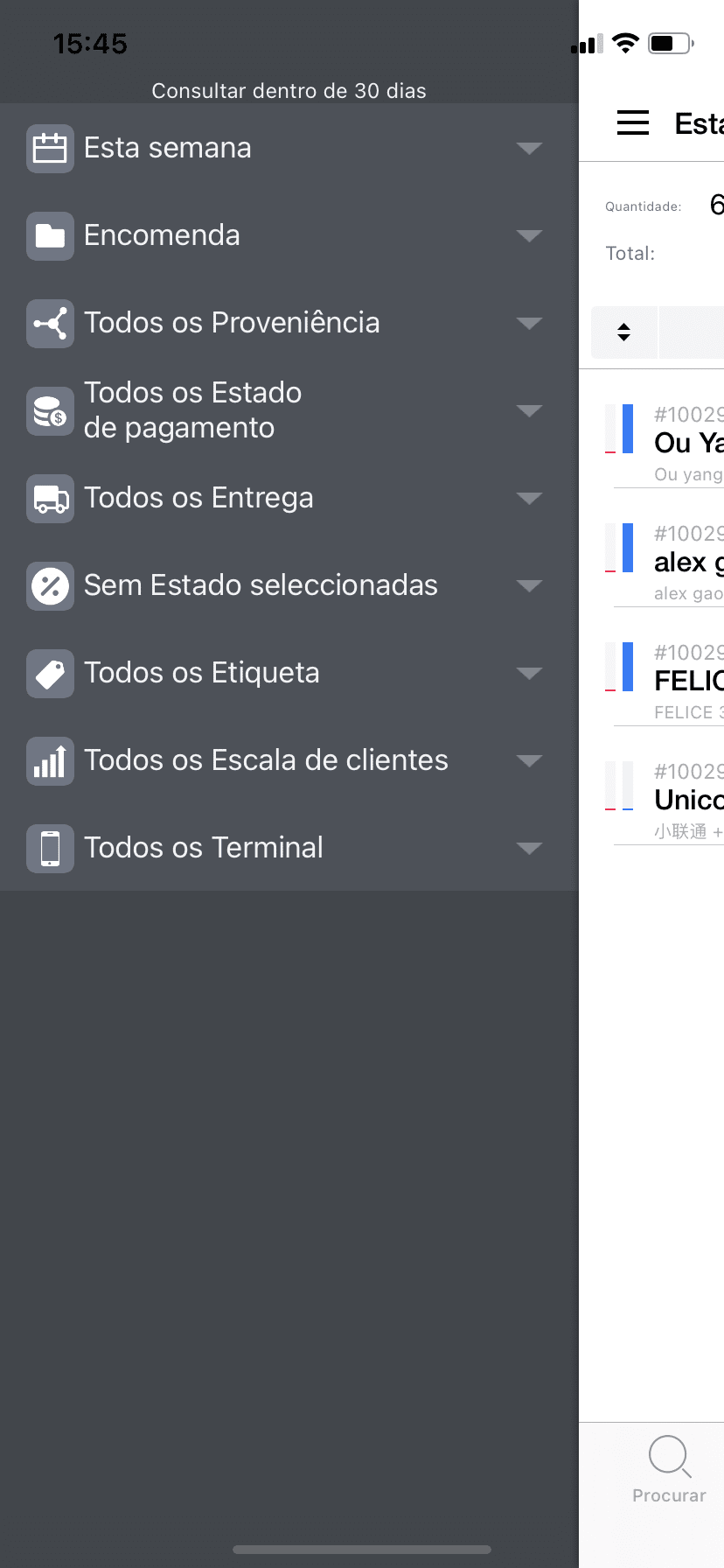Expand Todos os Proveniência filter
Viewport: 724px width, 1568px height.
click(289, 323)
